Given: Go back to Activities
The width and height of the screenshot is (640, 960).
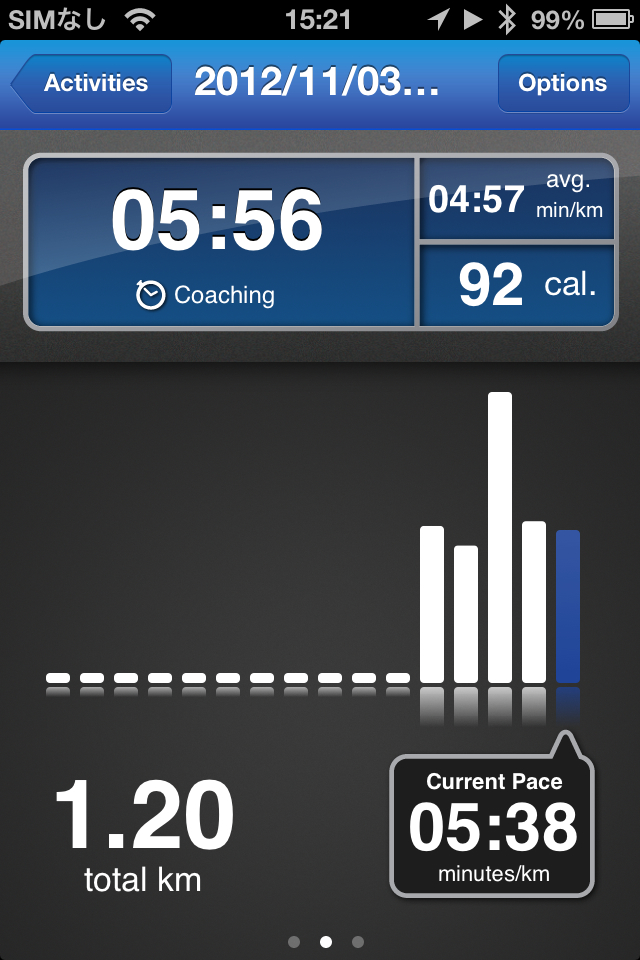Looking at the screenshot, I should tap(92, 84).
